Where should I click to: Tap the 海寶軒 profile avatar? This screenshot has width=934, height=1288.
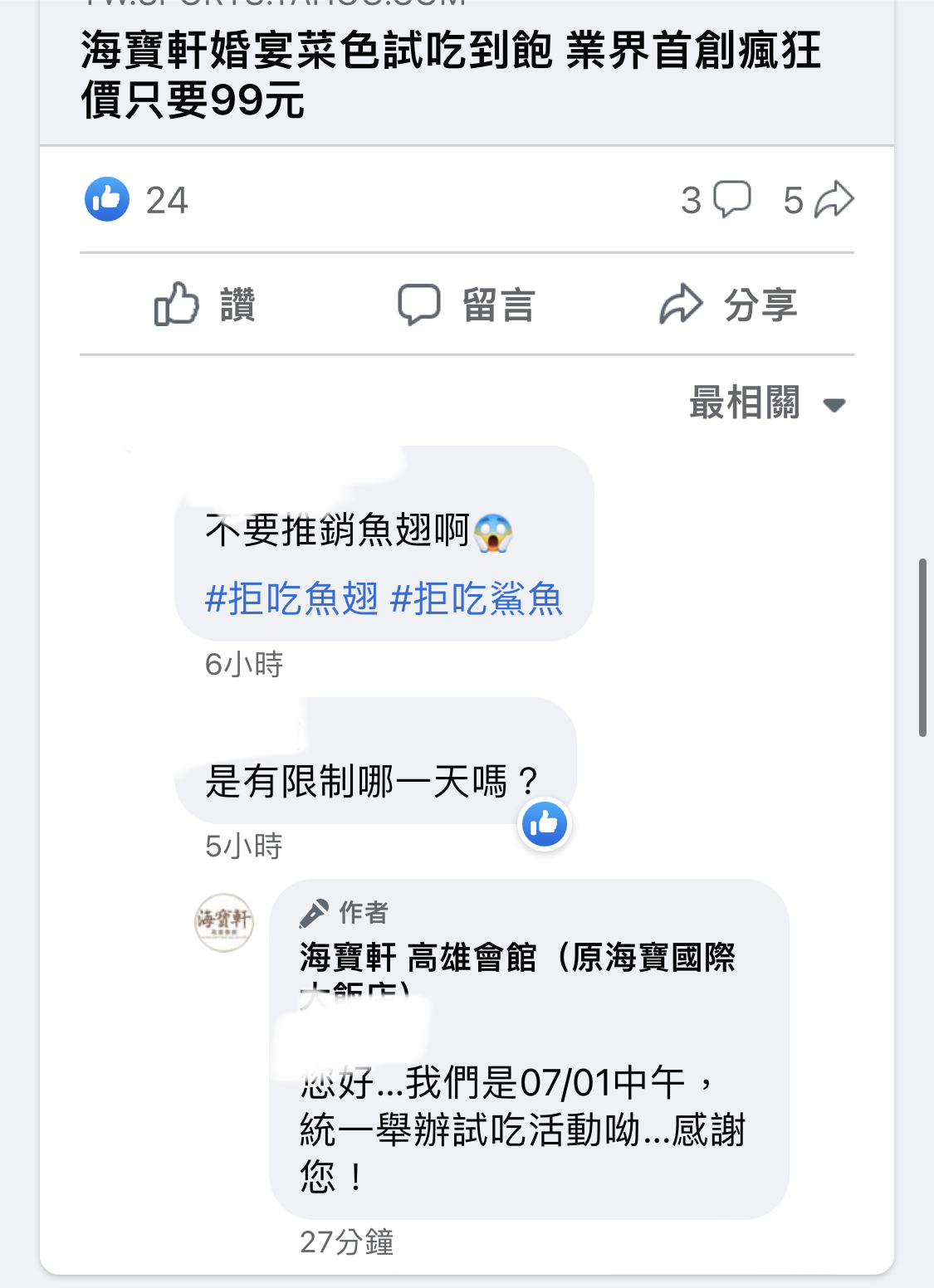[224, 922]
